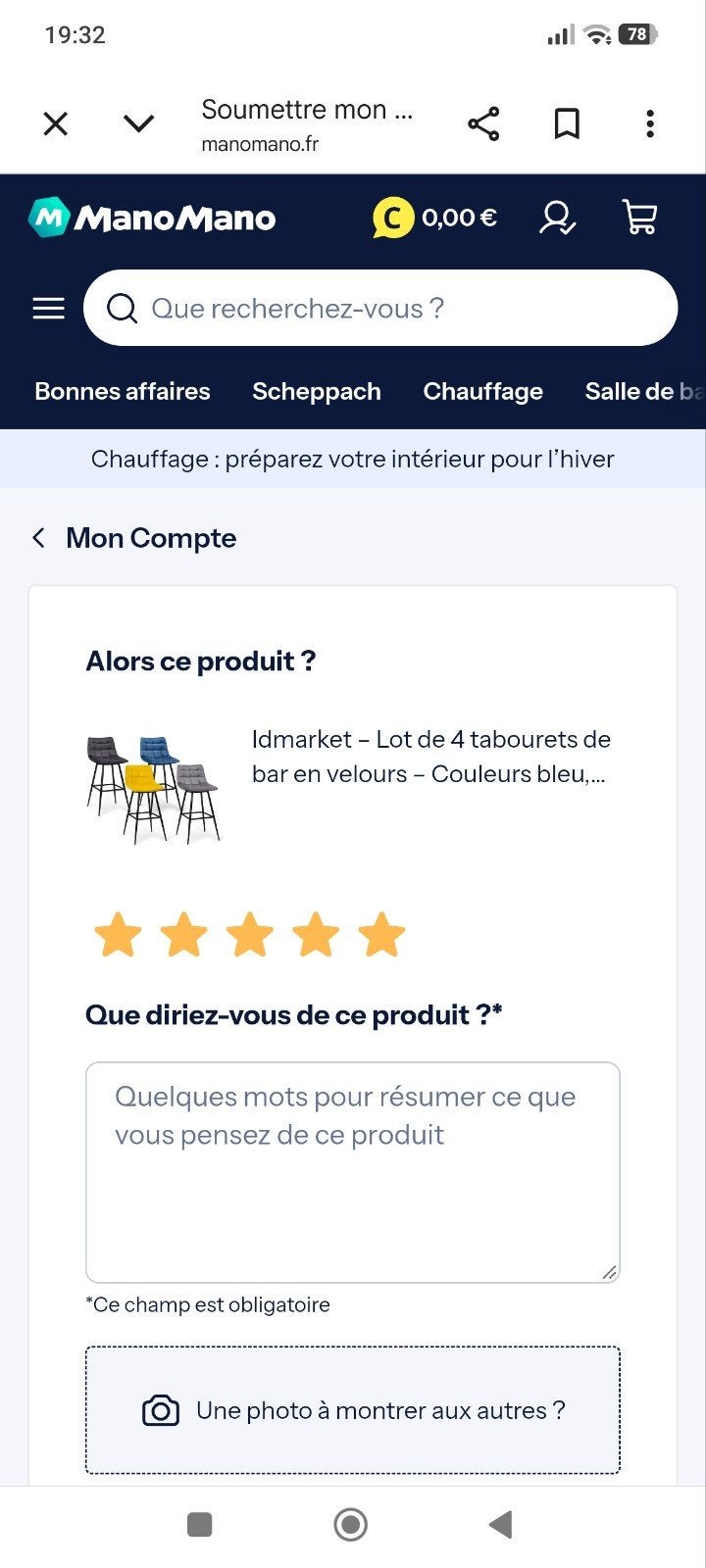706x1568 pixels.
Task: Rate the product three stars
Action: [250, 934]
